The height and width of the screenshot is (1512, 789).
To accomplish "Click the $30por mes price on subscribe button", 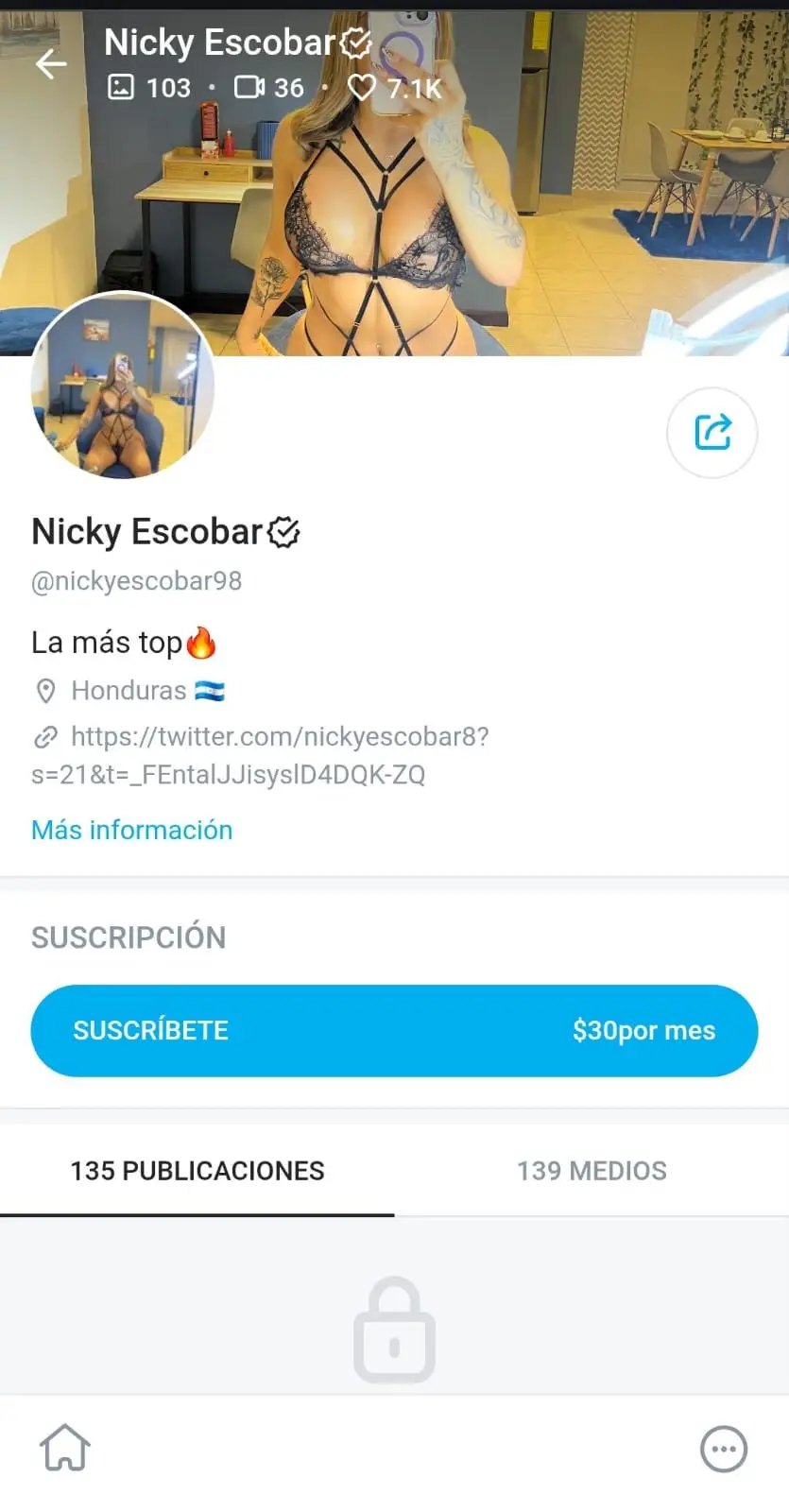I will 643,1030.
